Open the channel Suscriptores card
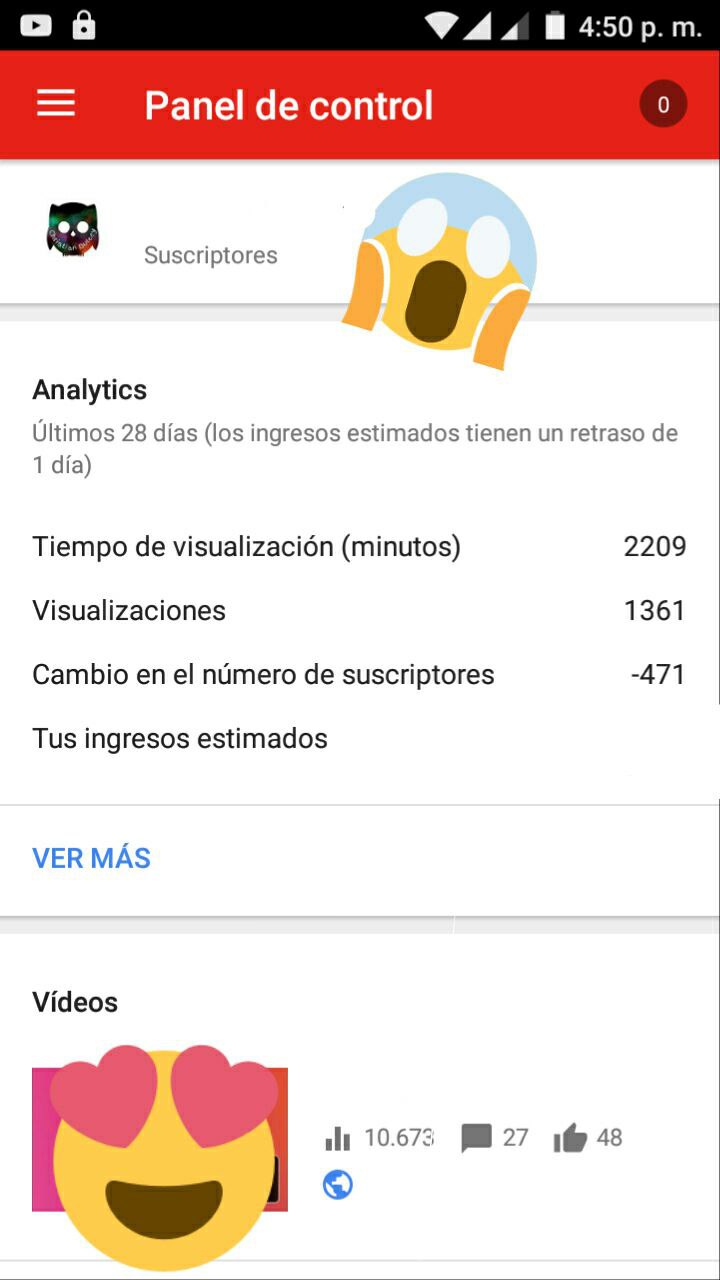 coord(360,232)
